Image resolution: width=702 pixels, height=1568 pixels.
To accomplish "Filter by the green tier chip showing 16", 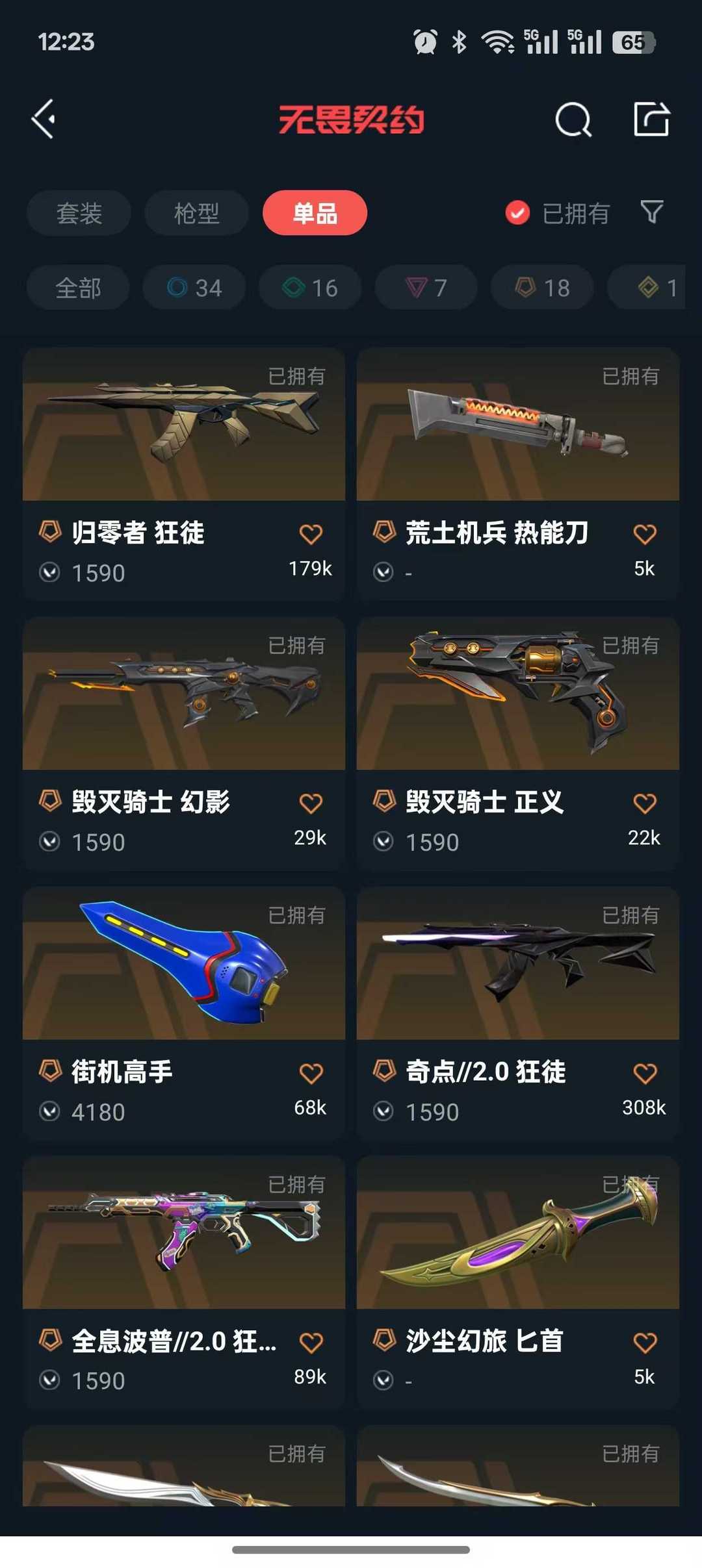I will click(x=310, y=288).
